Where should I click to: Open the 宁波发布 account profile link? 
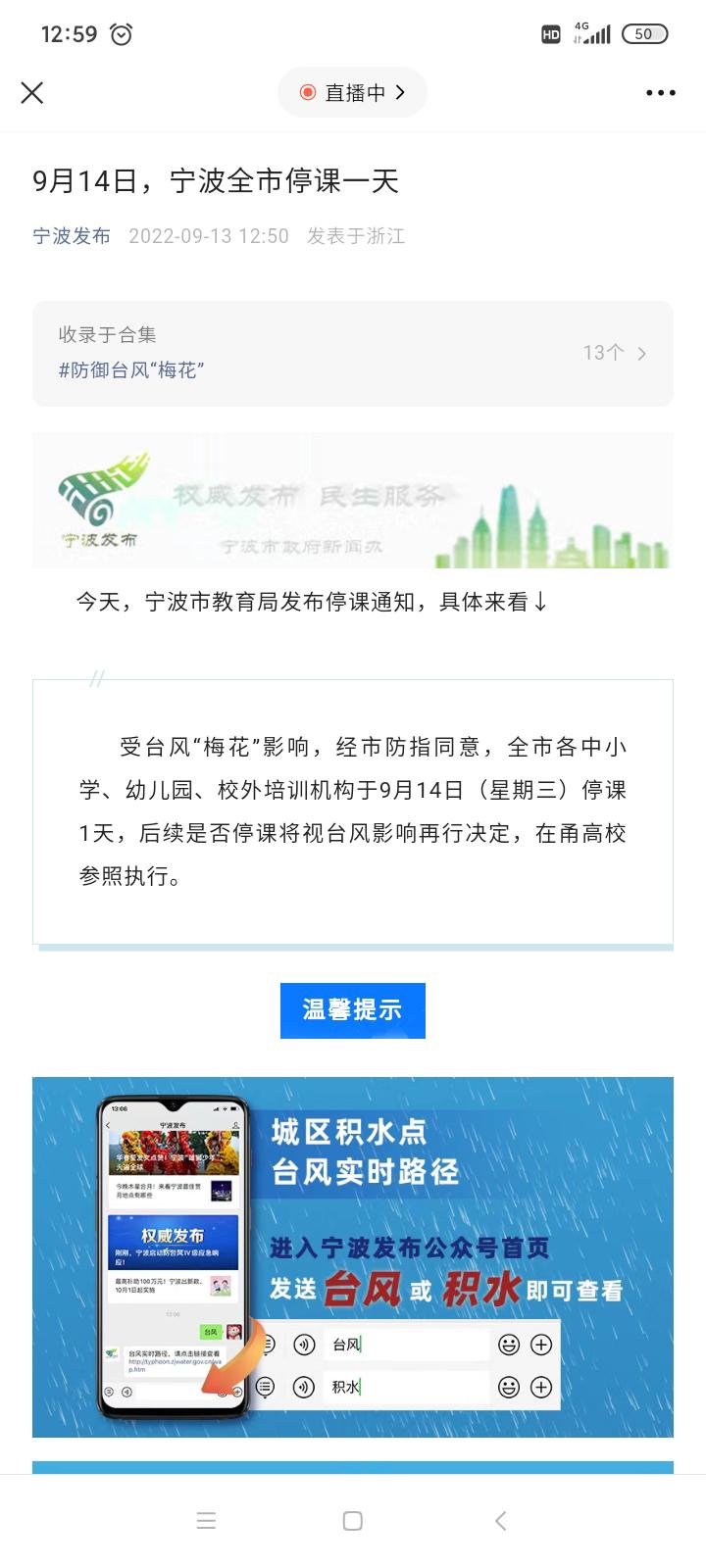[72, 236]
